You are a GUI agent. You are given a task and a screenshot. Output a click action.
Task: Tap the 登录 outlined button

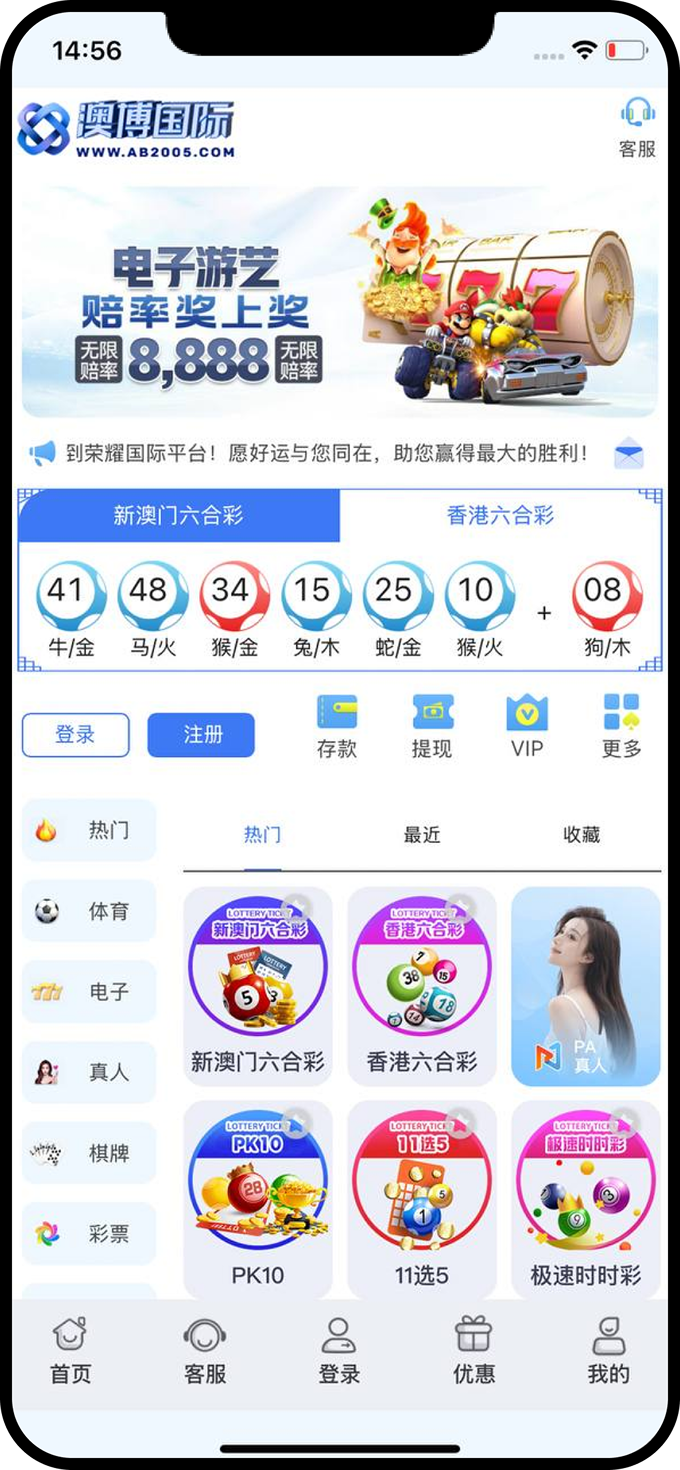pos(76,735)
